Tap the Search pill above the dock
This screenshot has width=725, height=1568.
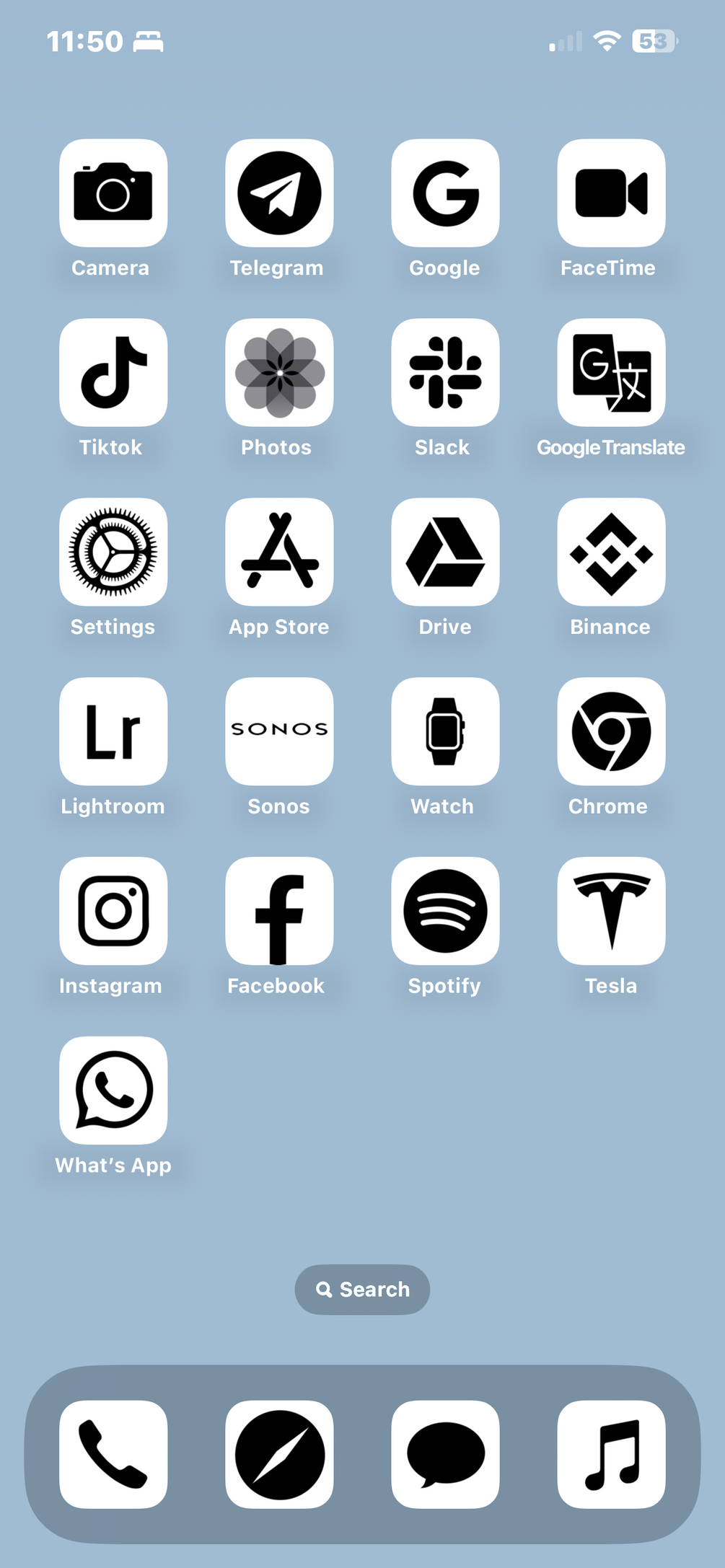[362, 1290]
